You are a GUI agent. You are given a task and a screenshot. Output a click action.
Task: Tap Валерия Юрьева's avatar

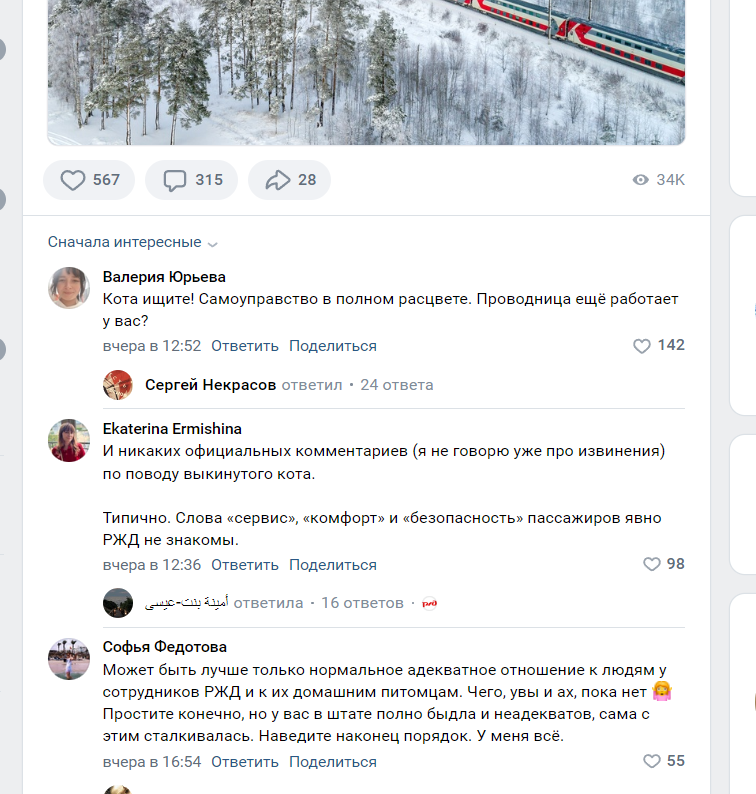69,288
